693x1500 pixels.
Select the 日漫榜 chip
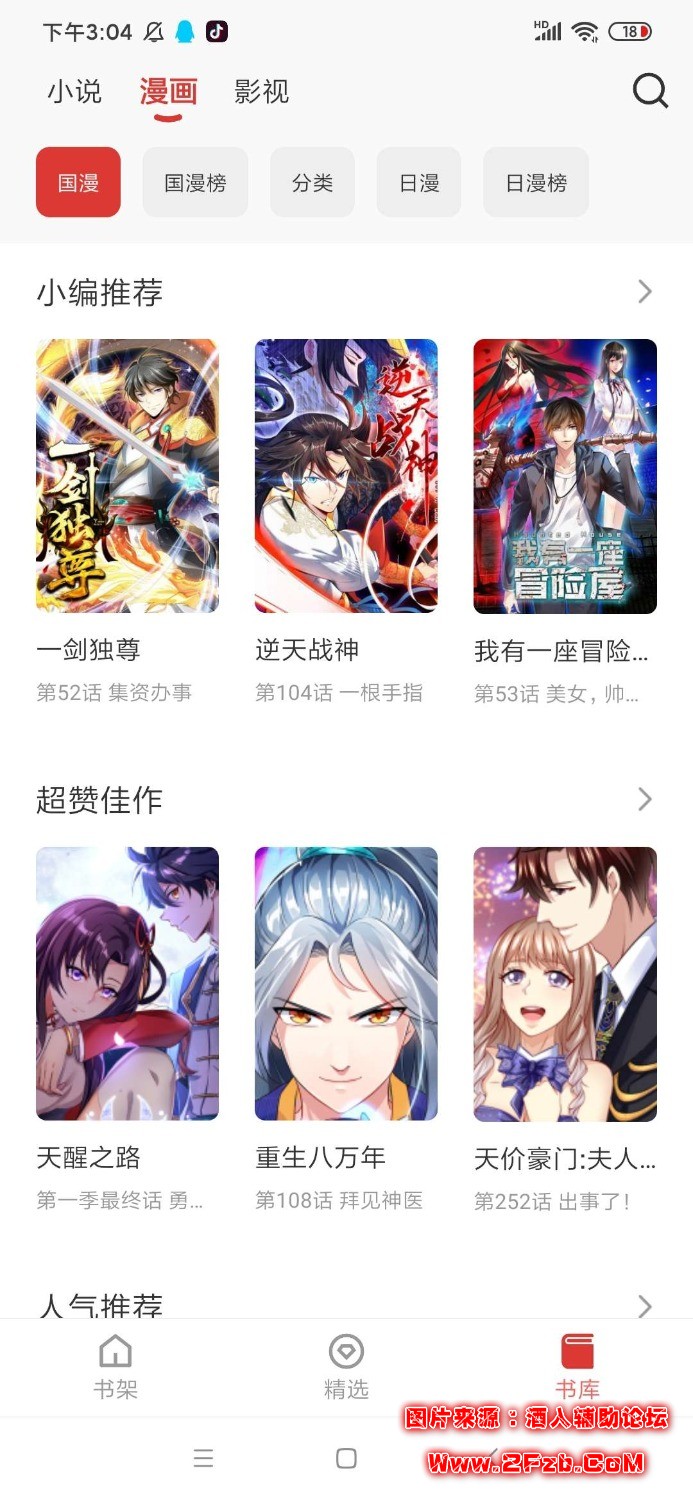(536, 183)
